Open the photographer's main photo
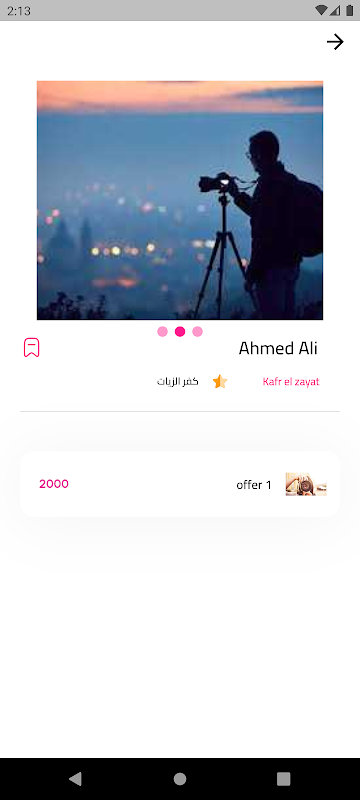 click(x=180, y=200)
